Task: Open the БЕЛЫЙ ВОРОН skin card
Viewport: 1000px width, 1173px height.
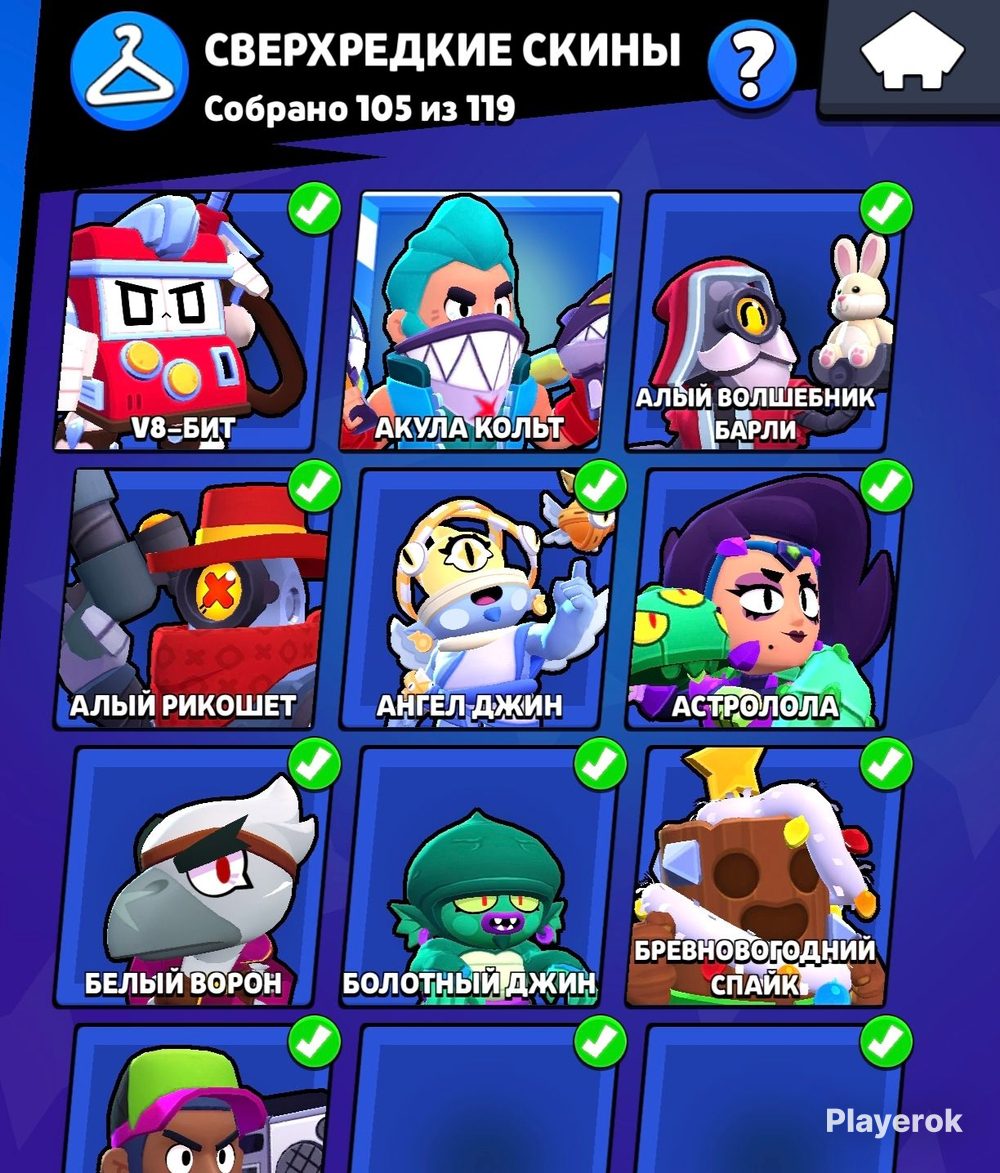Action: (x=195, y=876)
